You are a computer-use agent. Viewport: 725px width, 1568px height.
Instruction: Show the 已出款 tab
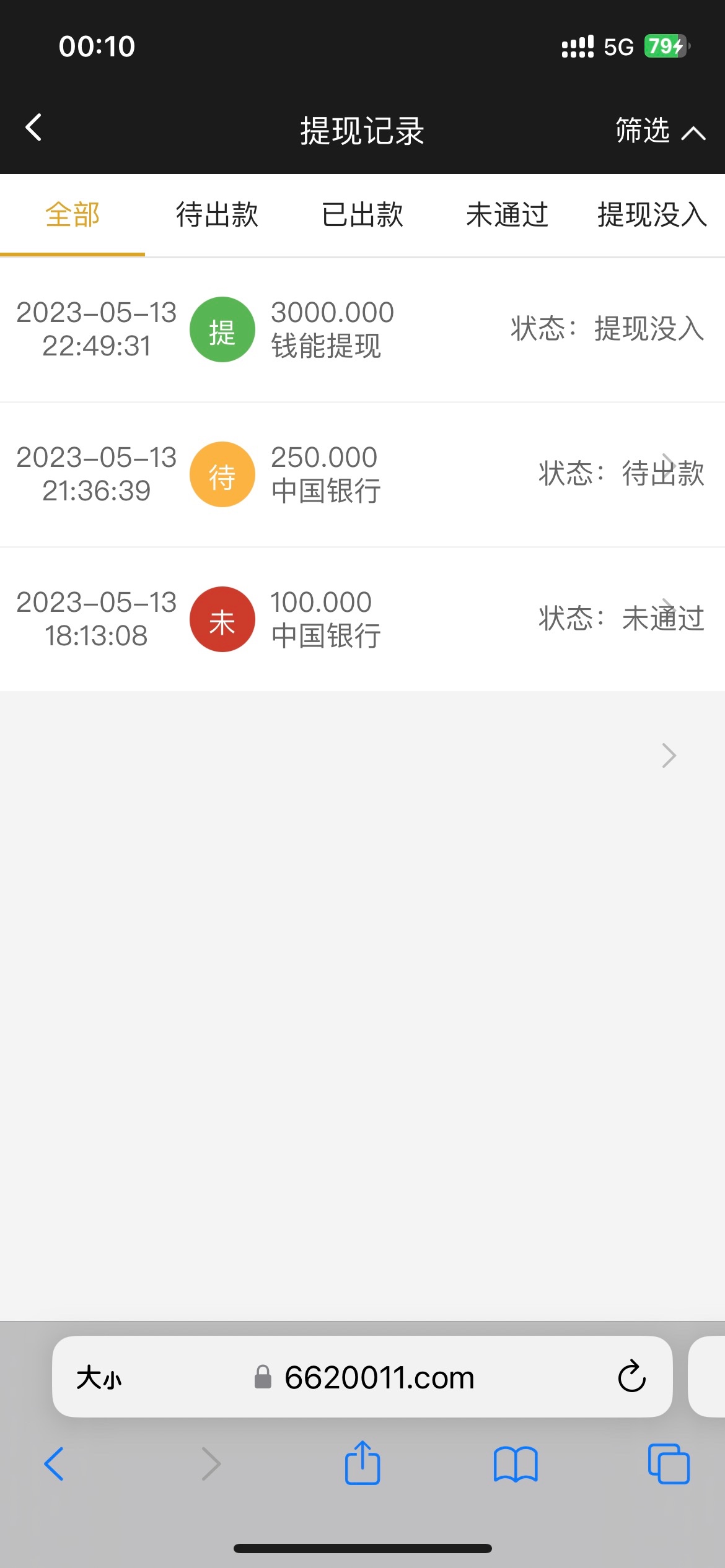(362, 216)
